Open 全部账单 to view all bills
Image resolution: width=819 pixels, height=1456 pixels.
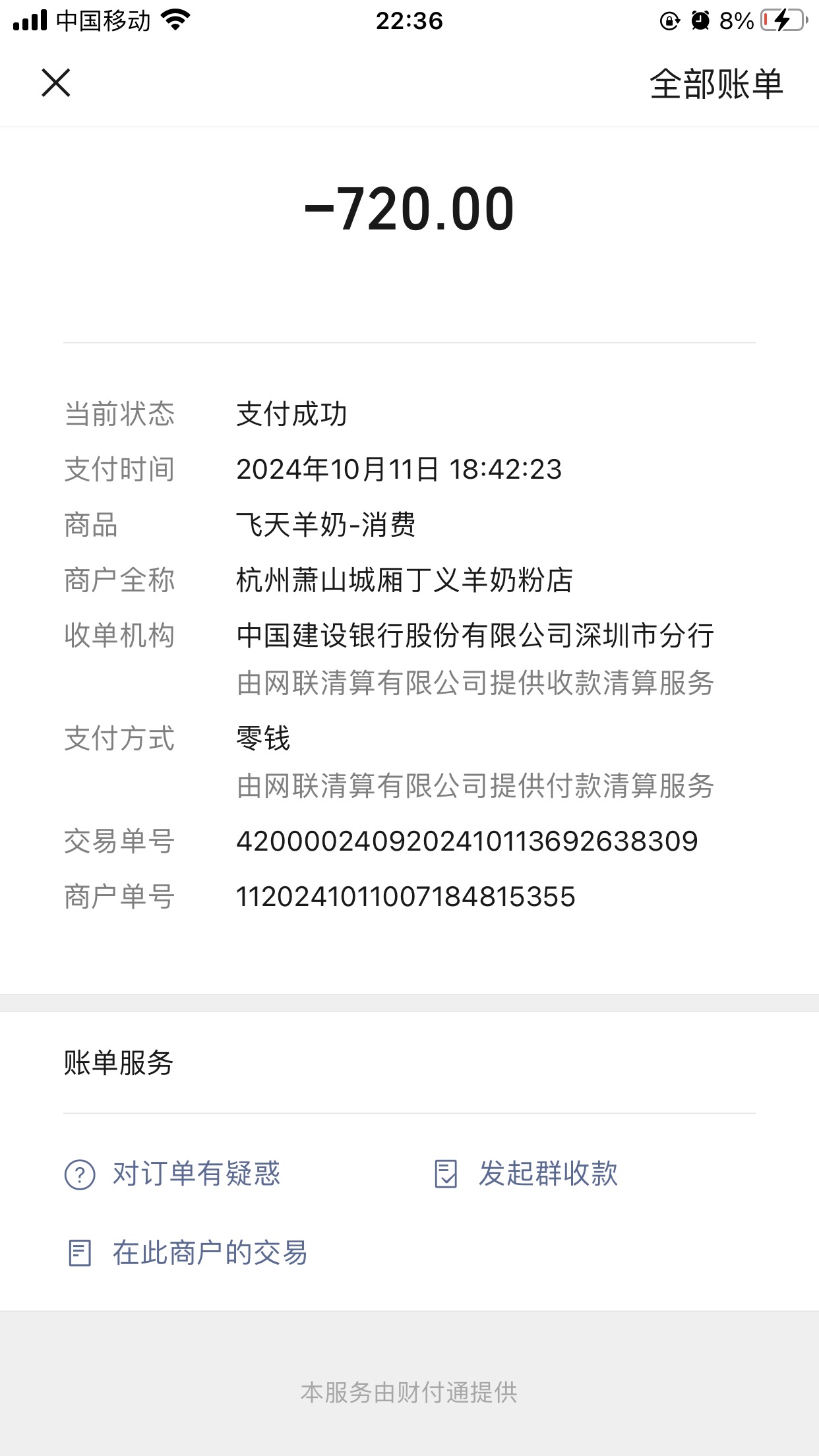[715, 84]
